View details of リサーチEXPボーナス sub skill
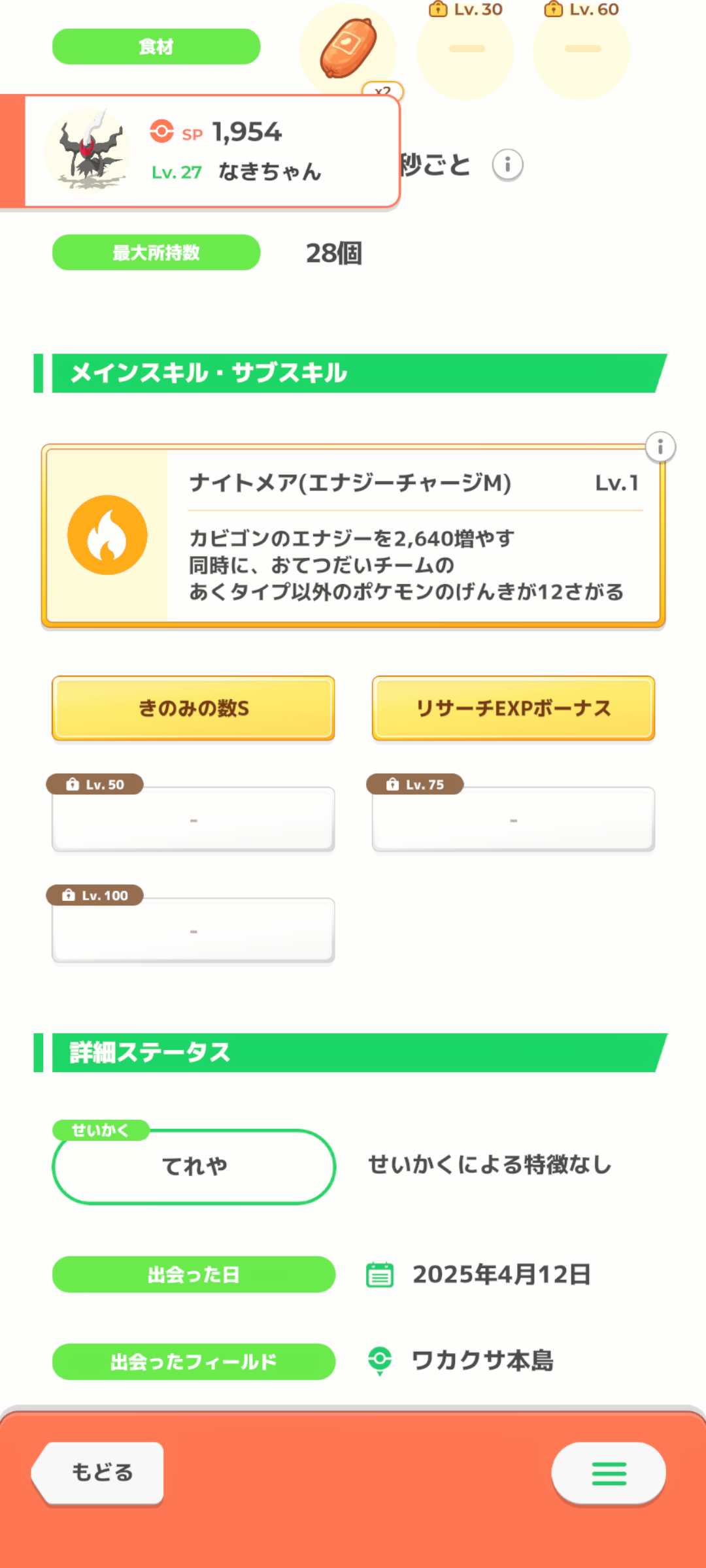Viewport: 706px width, 1568px height. point(513,708)
